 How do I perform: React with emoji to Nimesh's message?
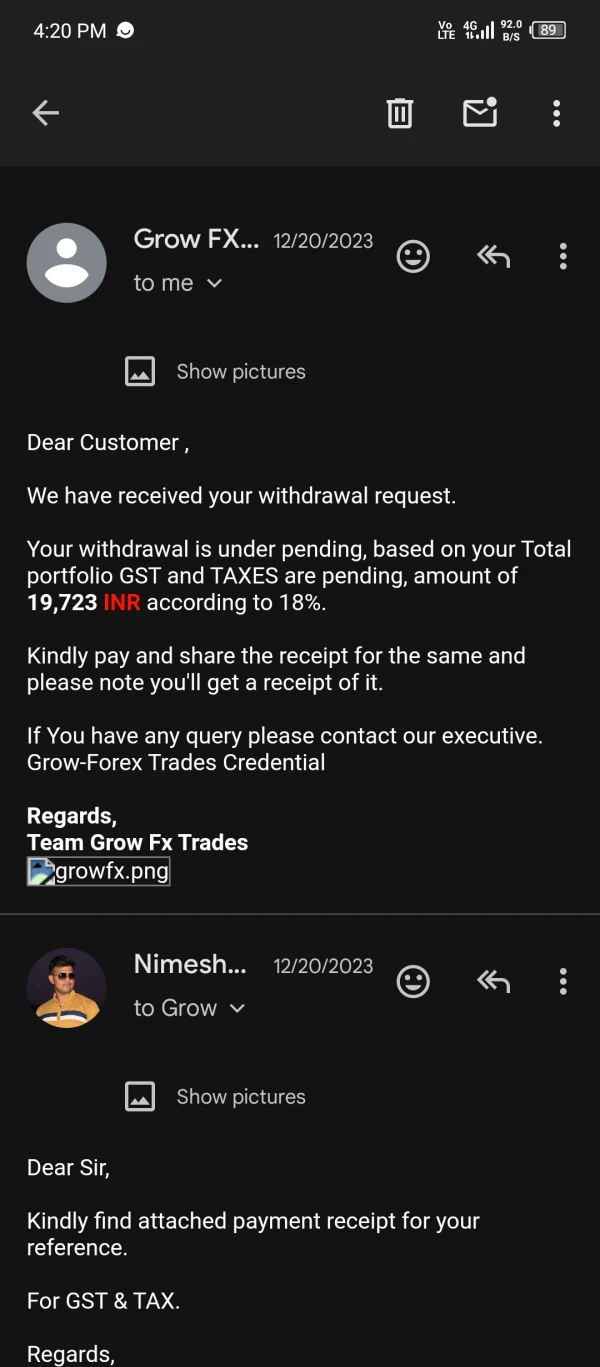coord(413,981)
